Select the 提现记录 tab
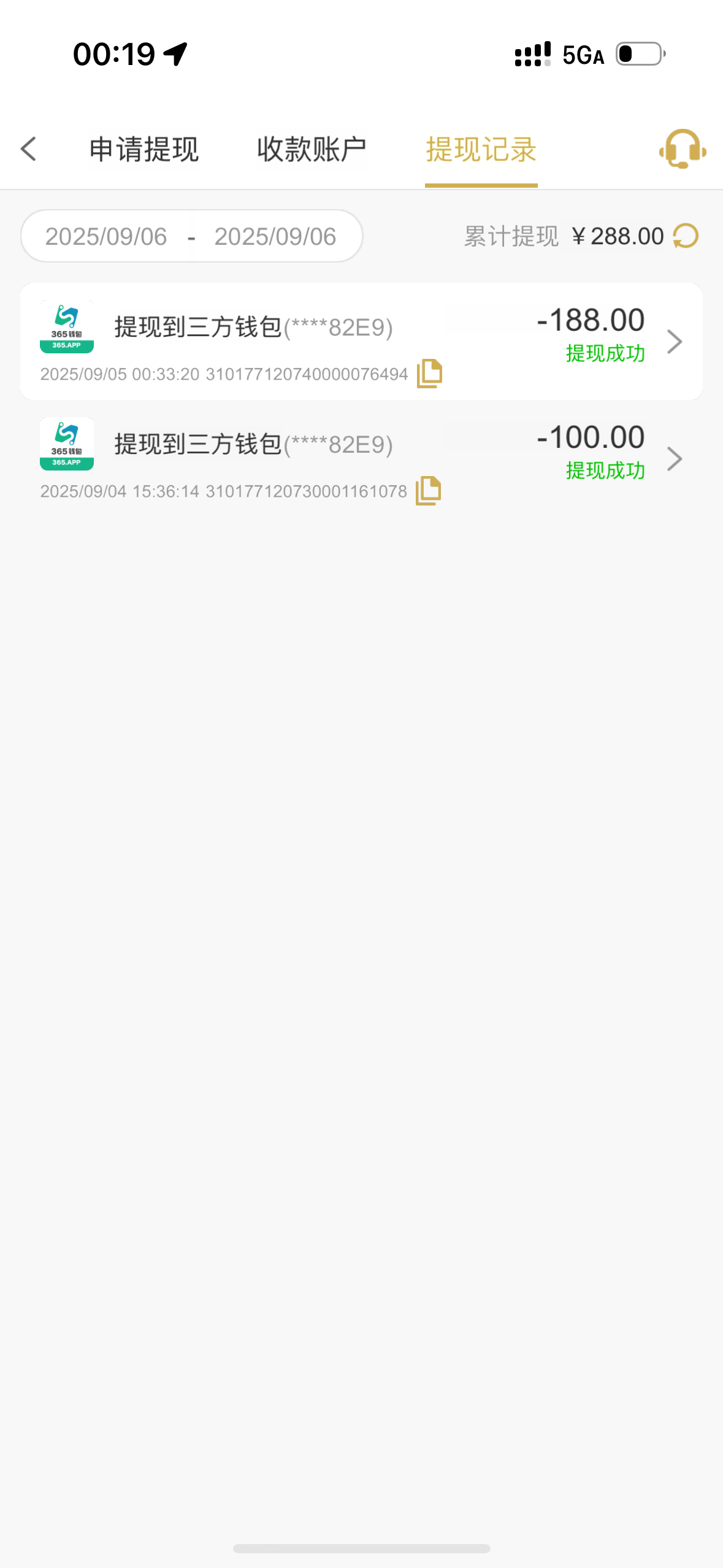Viewport: 723px width, 1568px height. pyautogui.click(x=481, y=150)
